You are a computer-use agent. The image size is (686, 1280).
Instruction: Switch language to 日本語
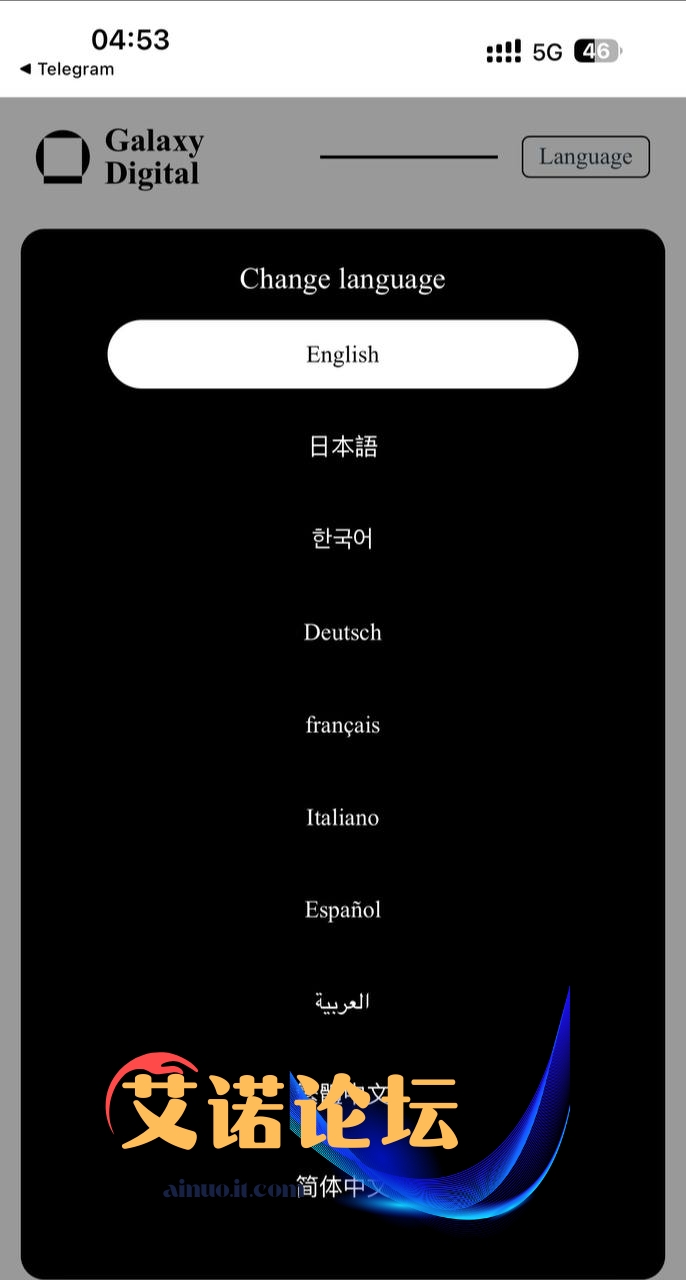342,446
